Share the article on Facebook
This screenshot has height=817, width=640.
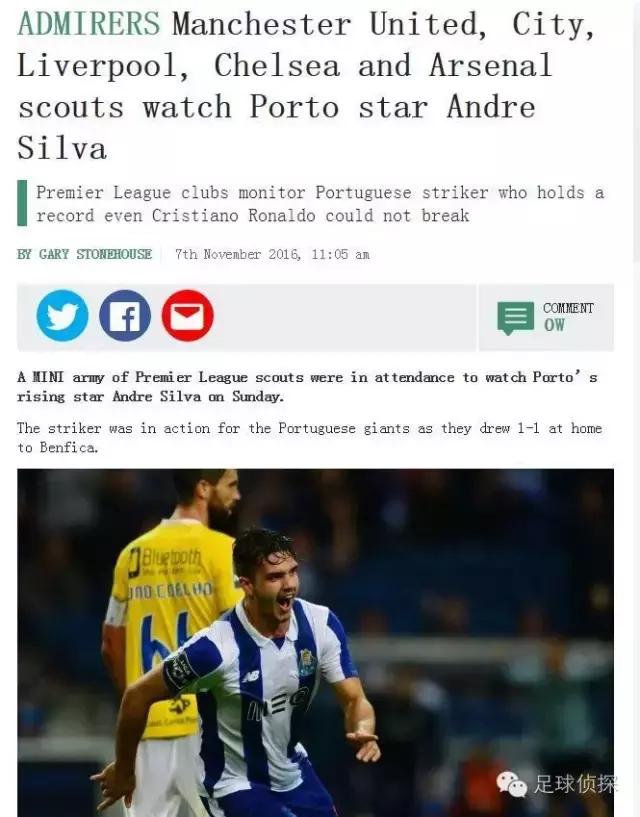[x=125, y=317]
